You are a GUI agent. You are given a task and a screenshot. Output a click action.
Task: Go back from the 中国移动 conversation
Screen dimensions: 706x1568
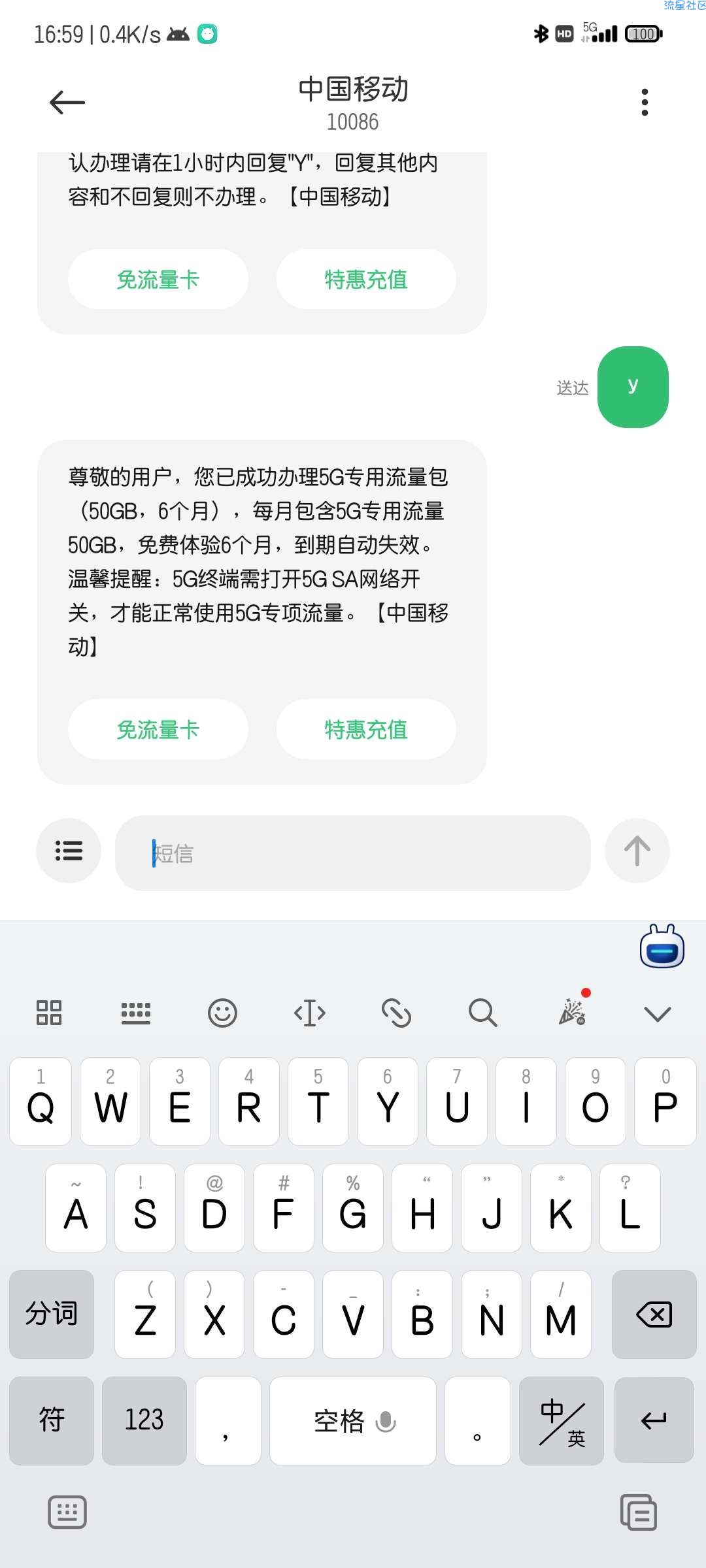point(67,103)
